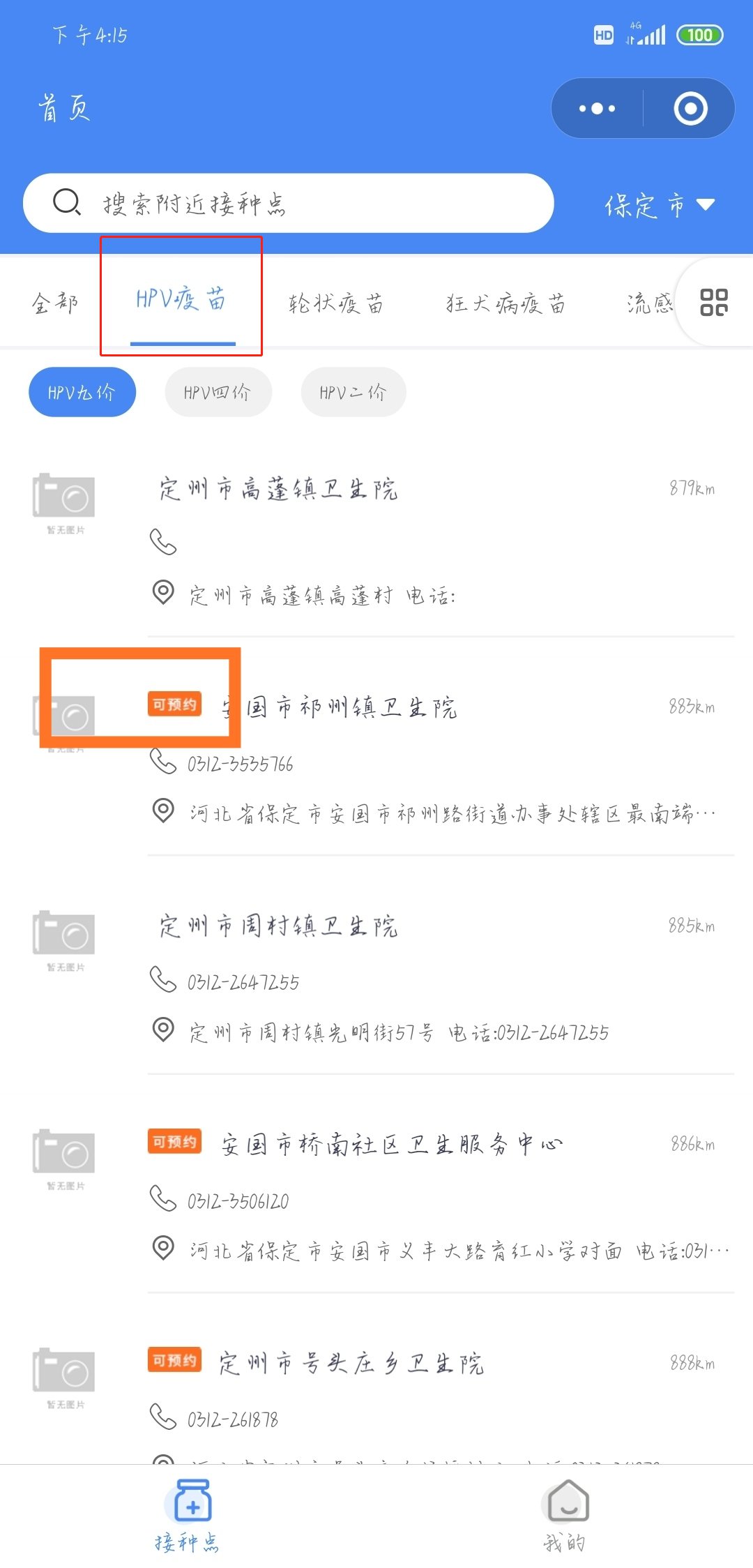
Task: Select the HPV九价 chip
Action: pos(82,392)
